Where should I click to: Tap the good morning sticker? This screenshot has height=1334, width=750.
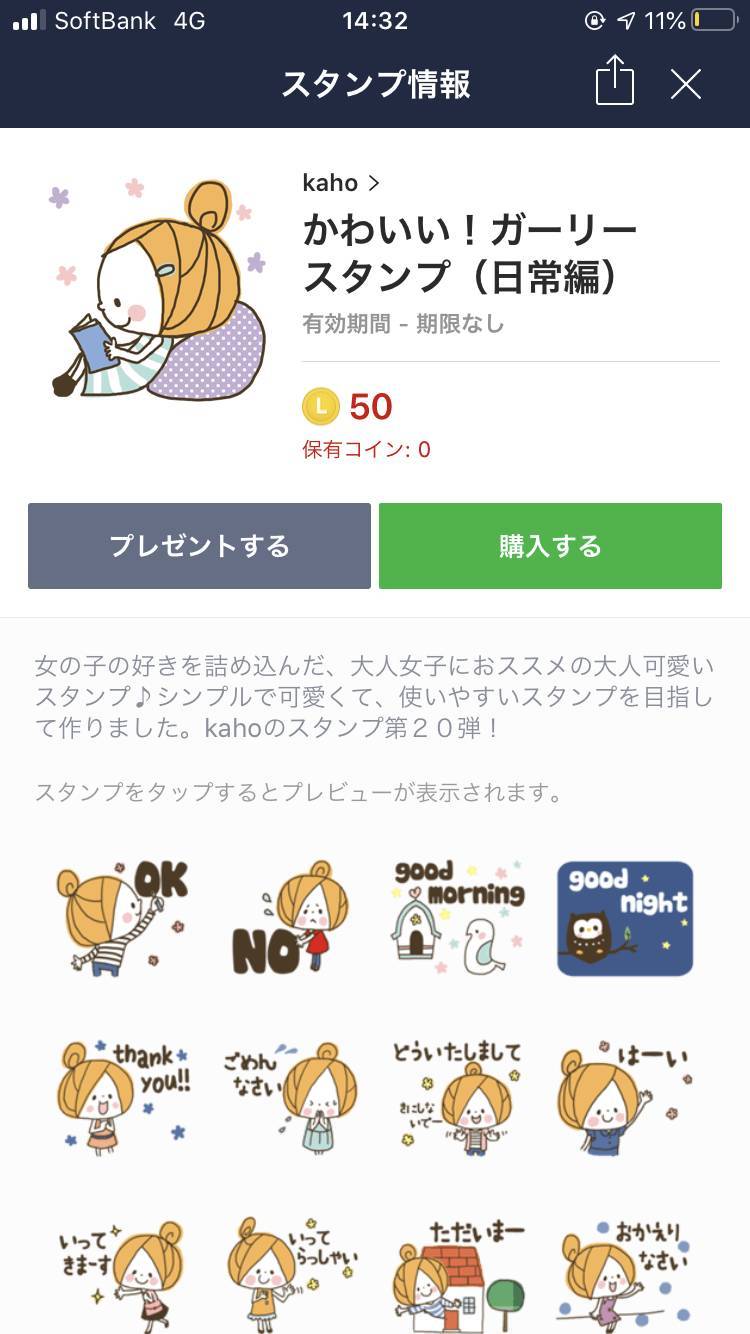[x=458, y=918]
